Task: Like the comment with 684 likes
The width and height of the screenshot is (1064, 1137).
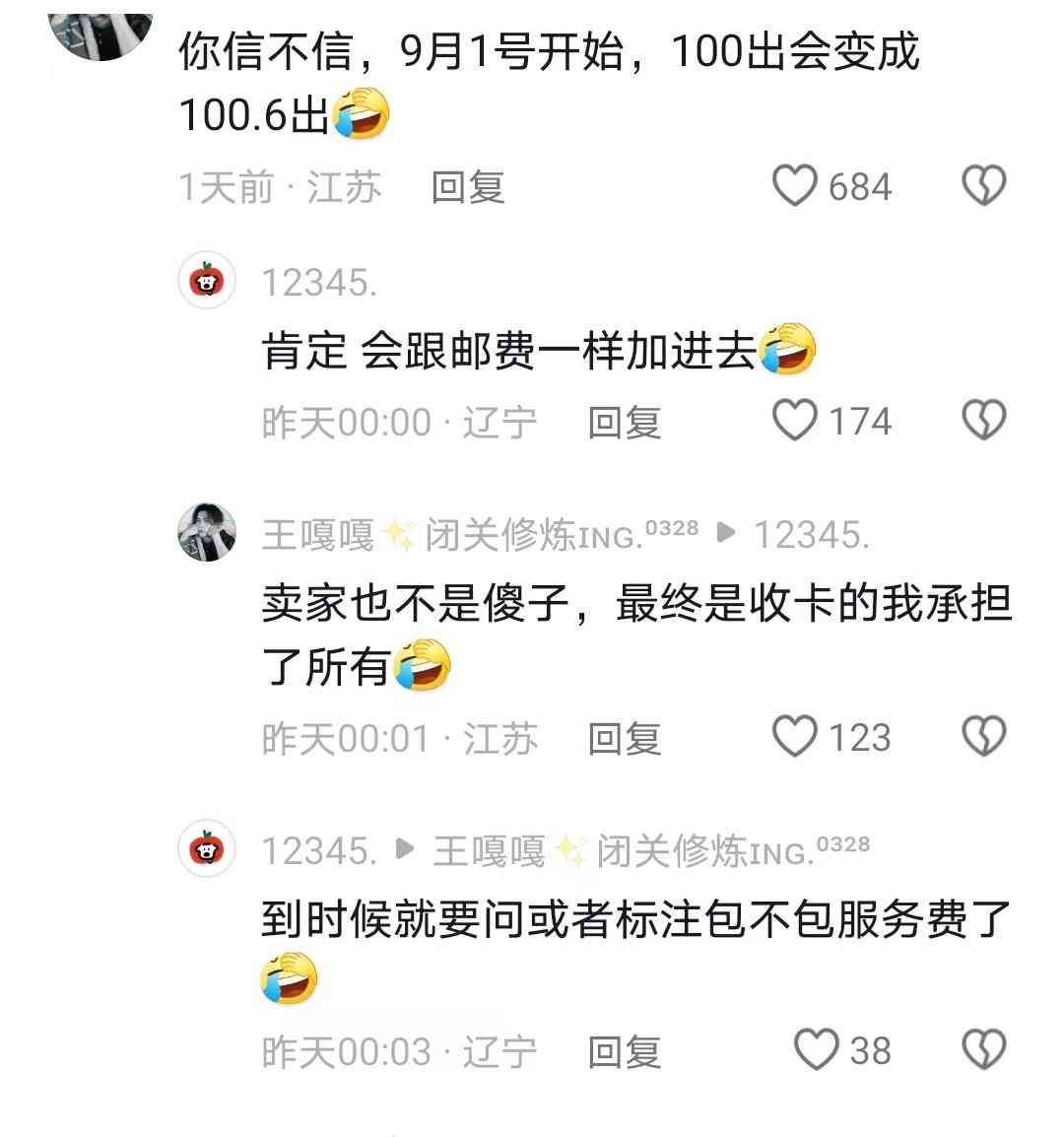Action: [794, 185]
